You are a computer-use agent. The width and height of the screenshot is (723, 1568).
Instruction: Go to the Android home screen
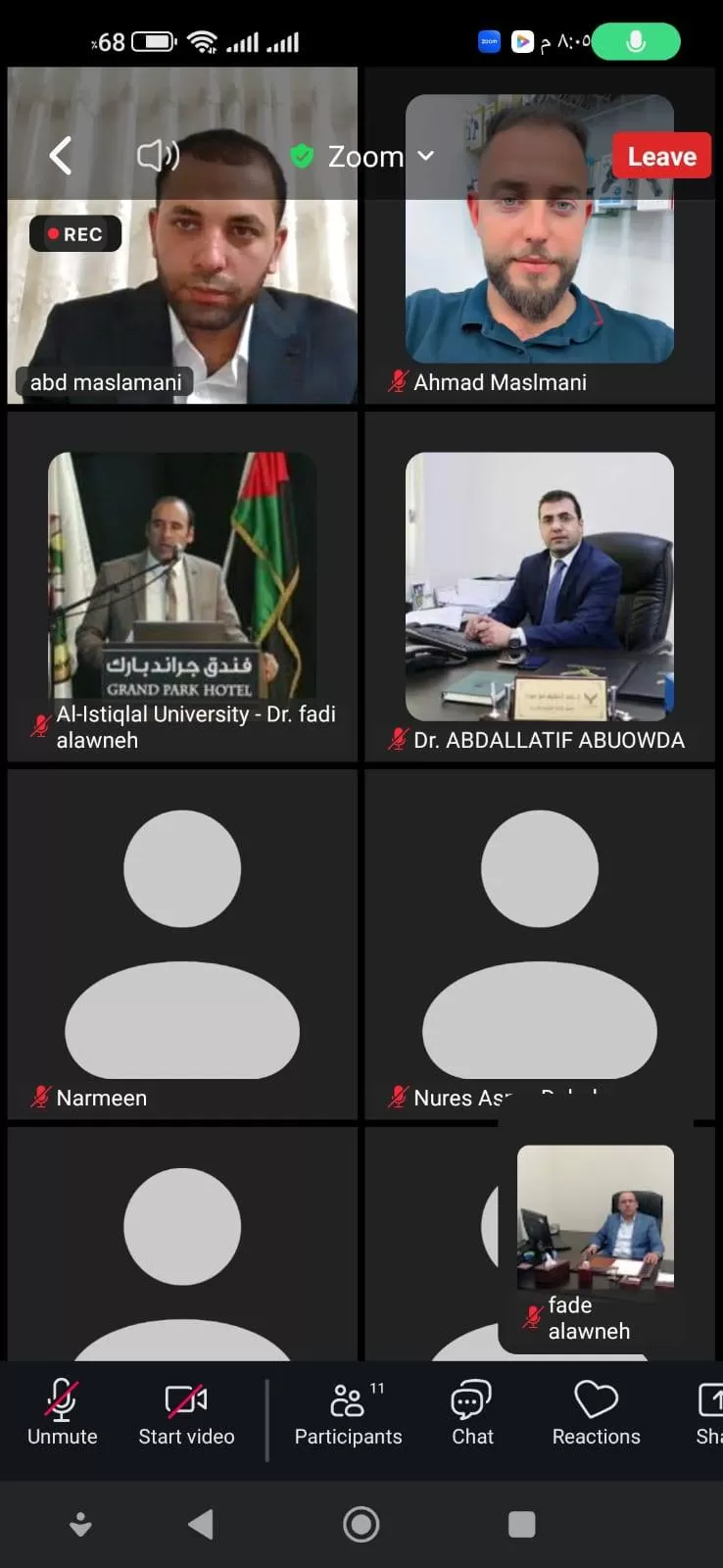click(x=361, y=1524)
